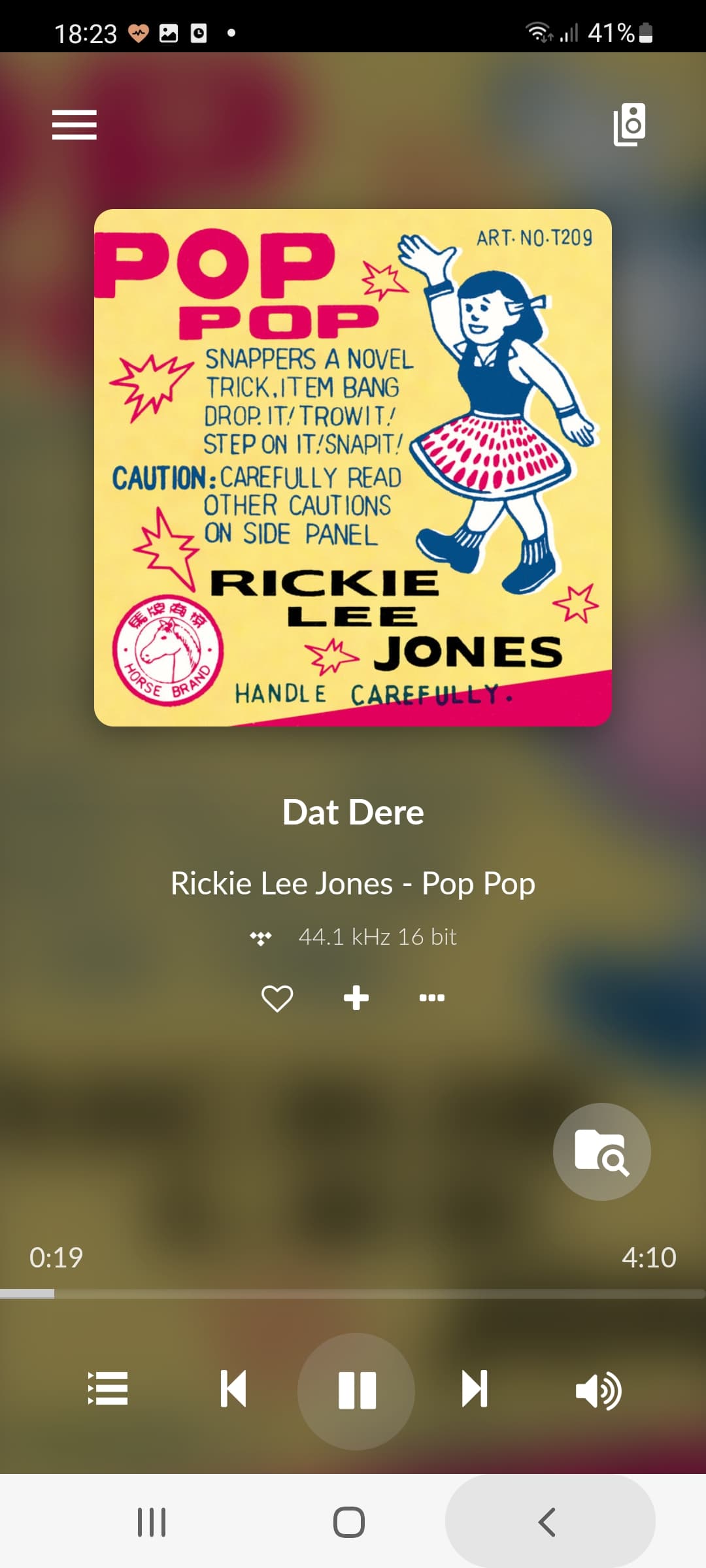Screen dimensions: 706x1568
Task: Go back using system navigation
Action: point(547,1522)
